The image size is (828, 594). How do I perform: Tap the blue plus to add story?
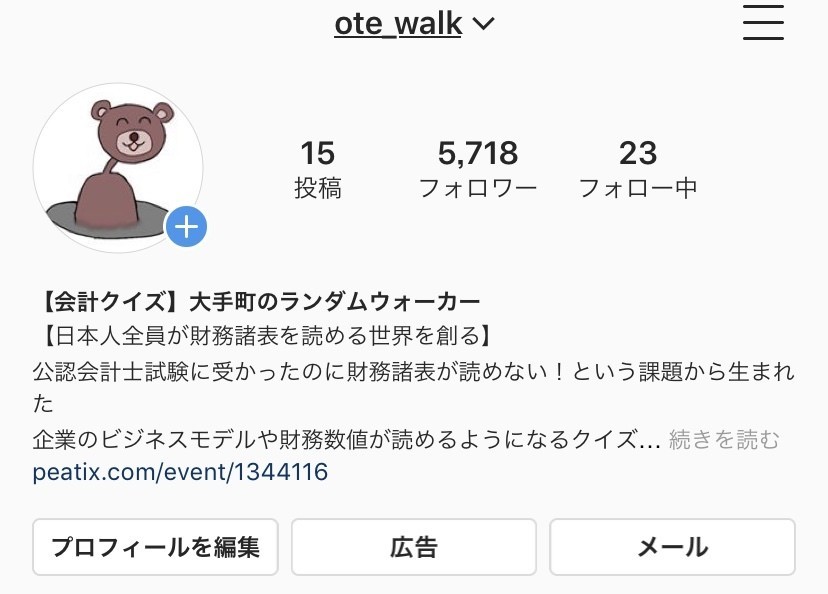[x=186, y=228]
